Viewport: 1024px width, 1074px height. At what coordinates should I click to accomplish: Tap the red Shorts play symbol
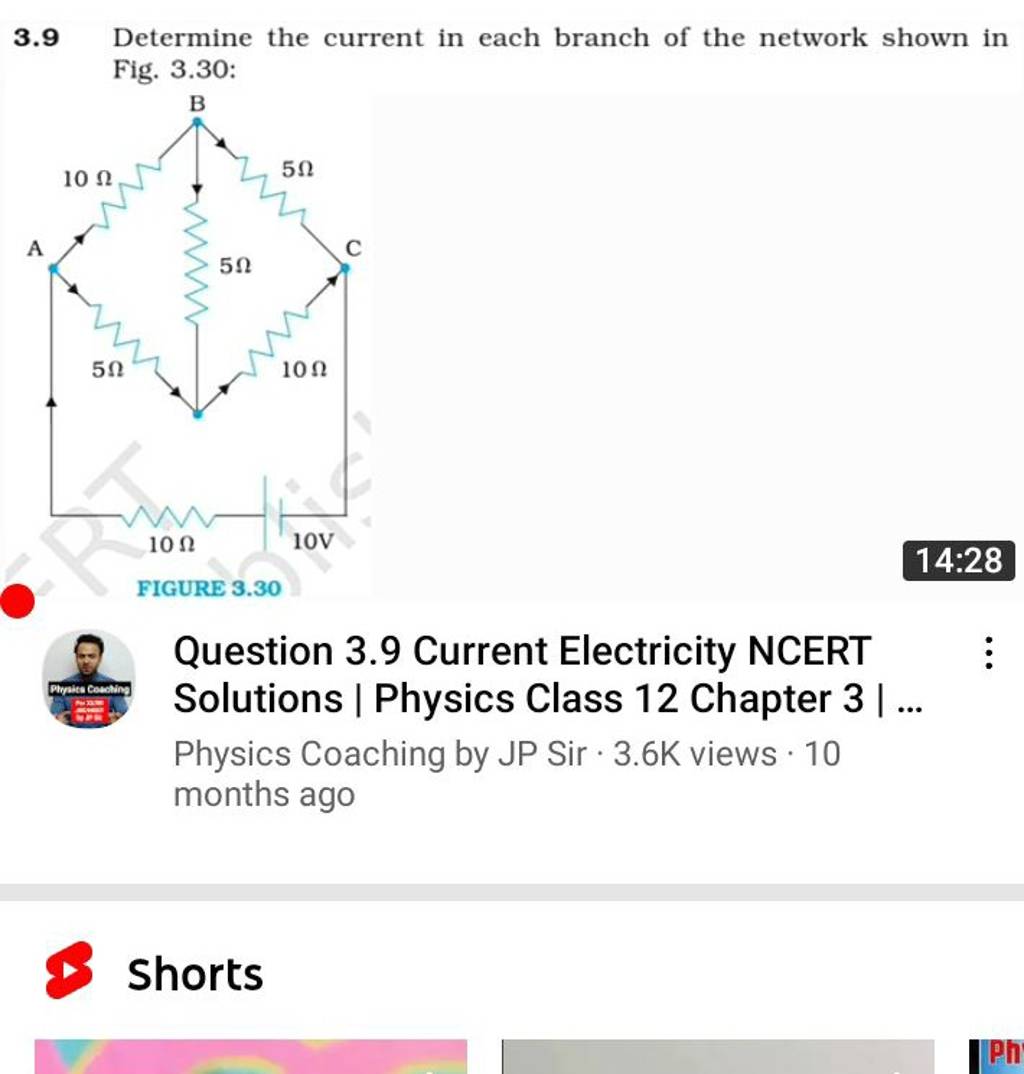(68, 972)
